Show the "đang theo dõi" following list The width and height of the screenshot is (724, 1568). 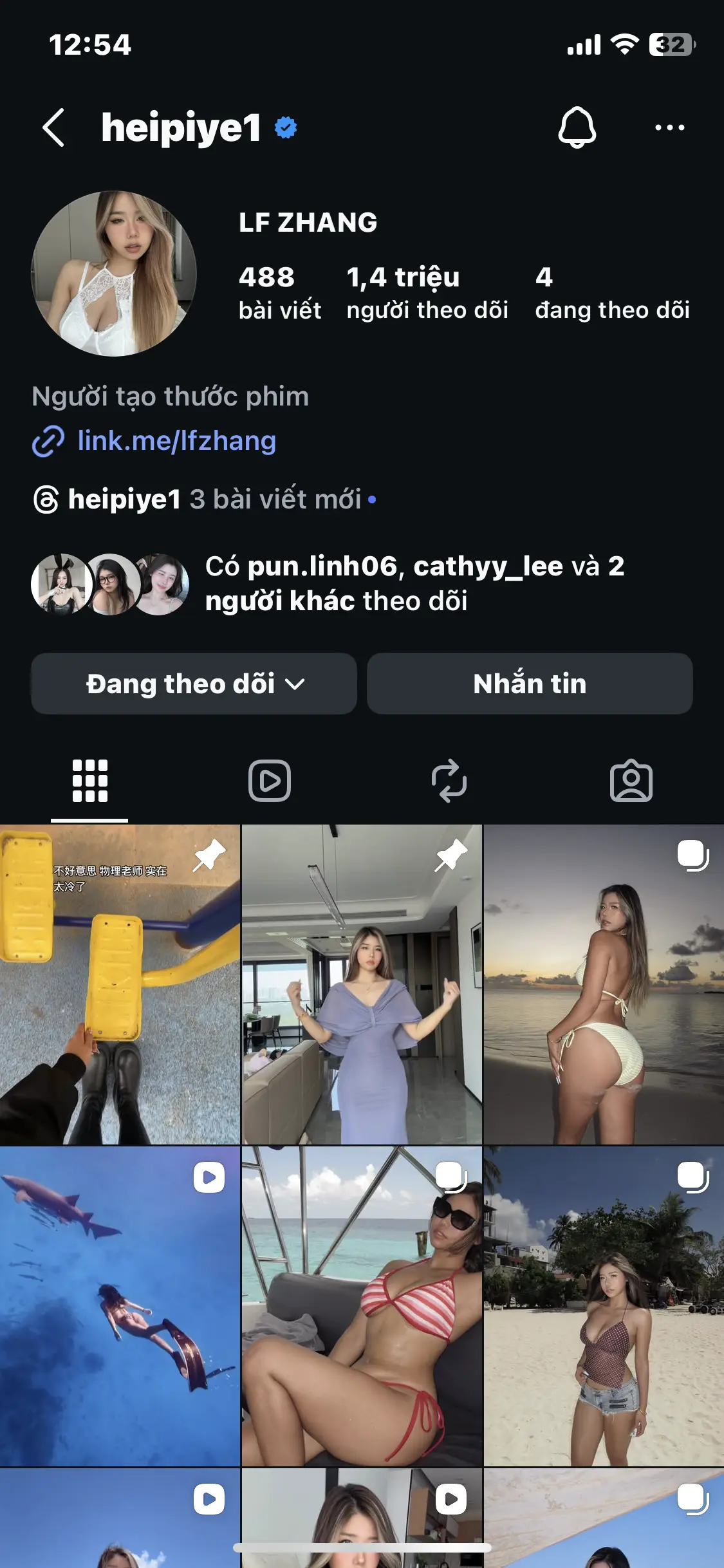point(612,293)
